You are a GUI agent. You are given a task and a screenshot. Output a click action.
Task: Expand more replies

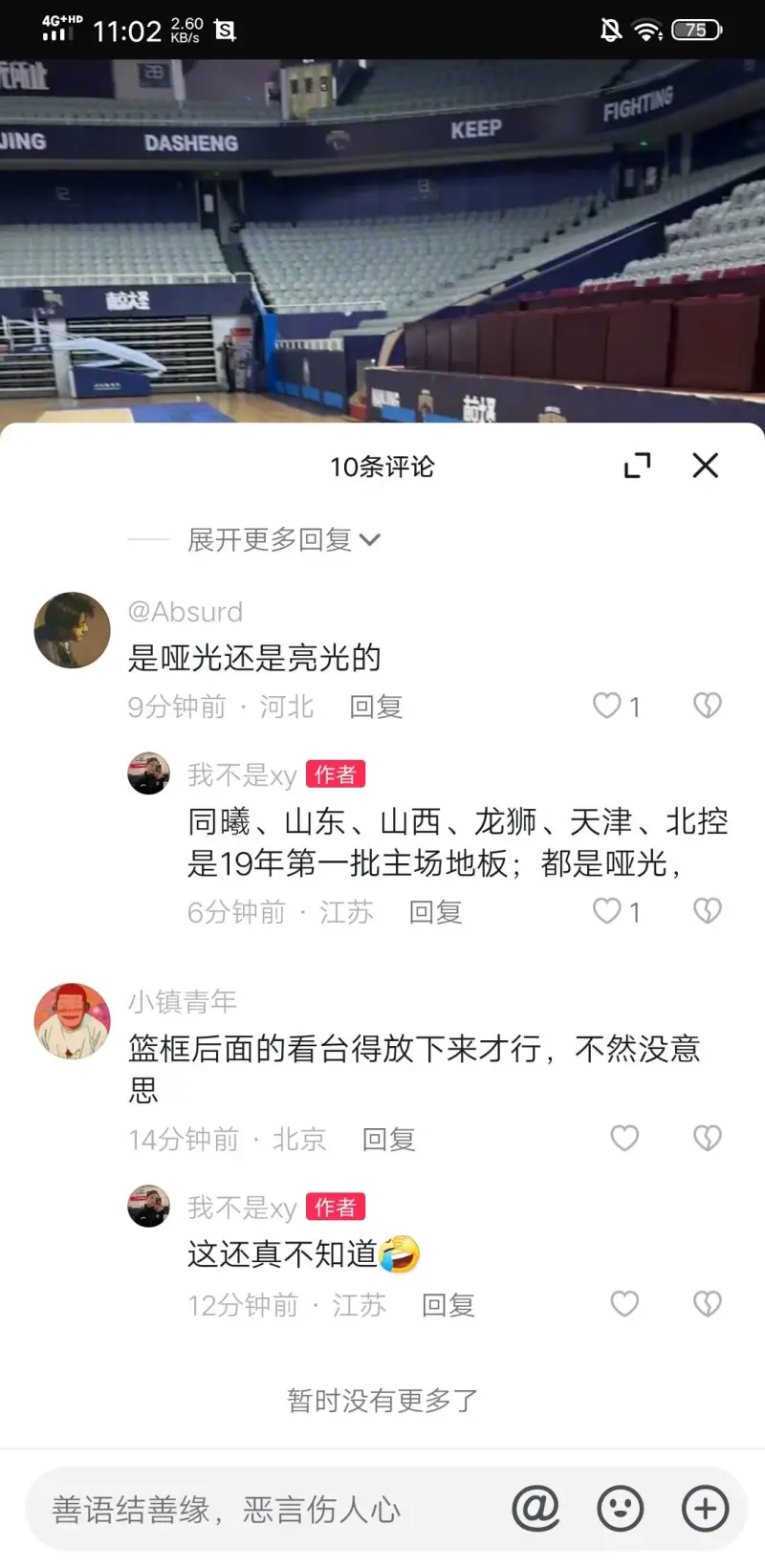click(284, 540)
